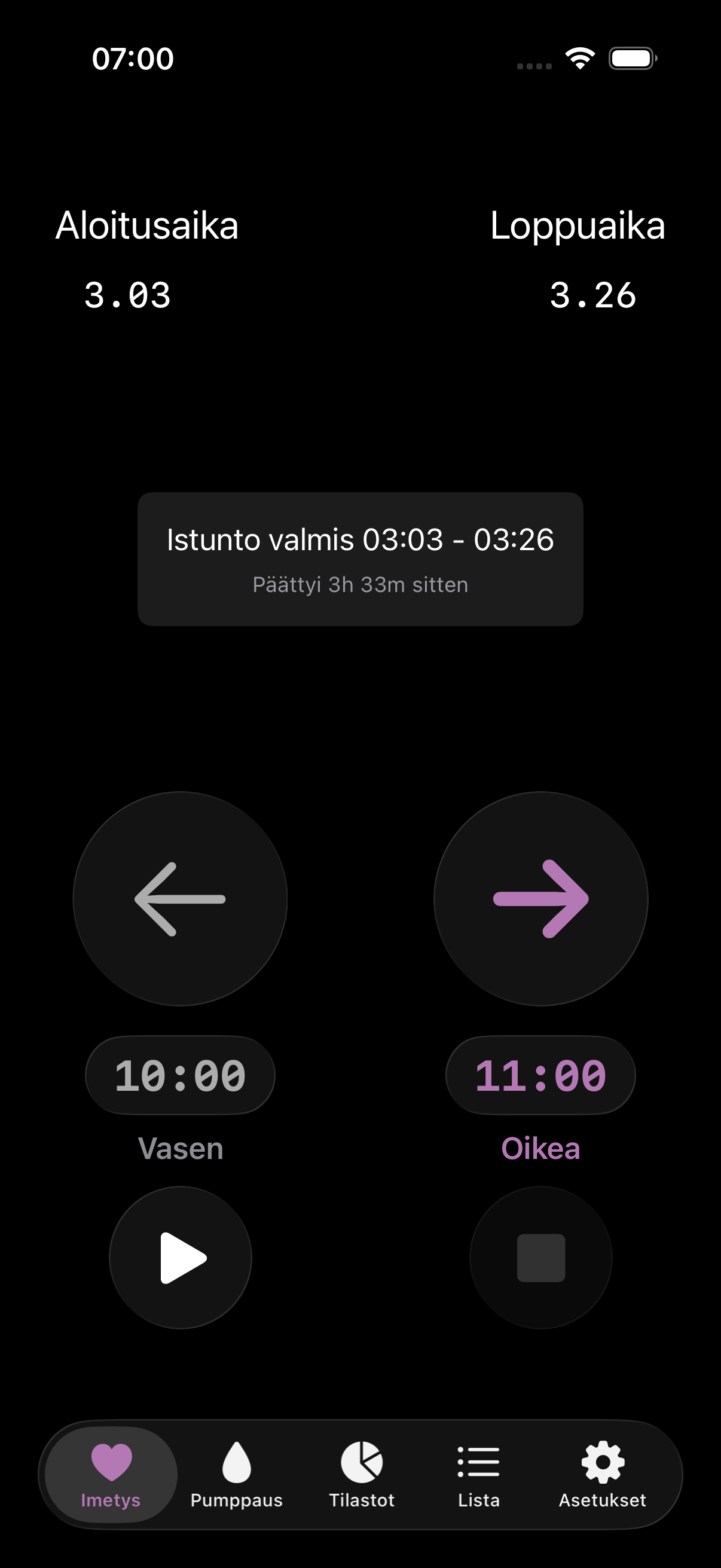The width and height of the screenshot is (721, 1568).
Task: Select the left breast arrow icon
Action: [x=180, y=899]
